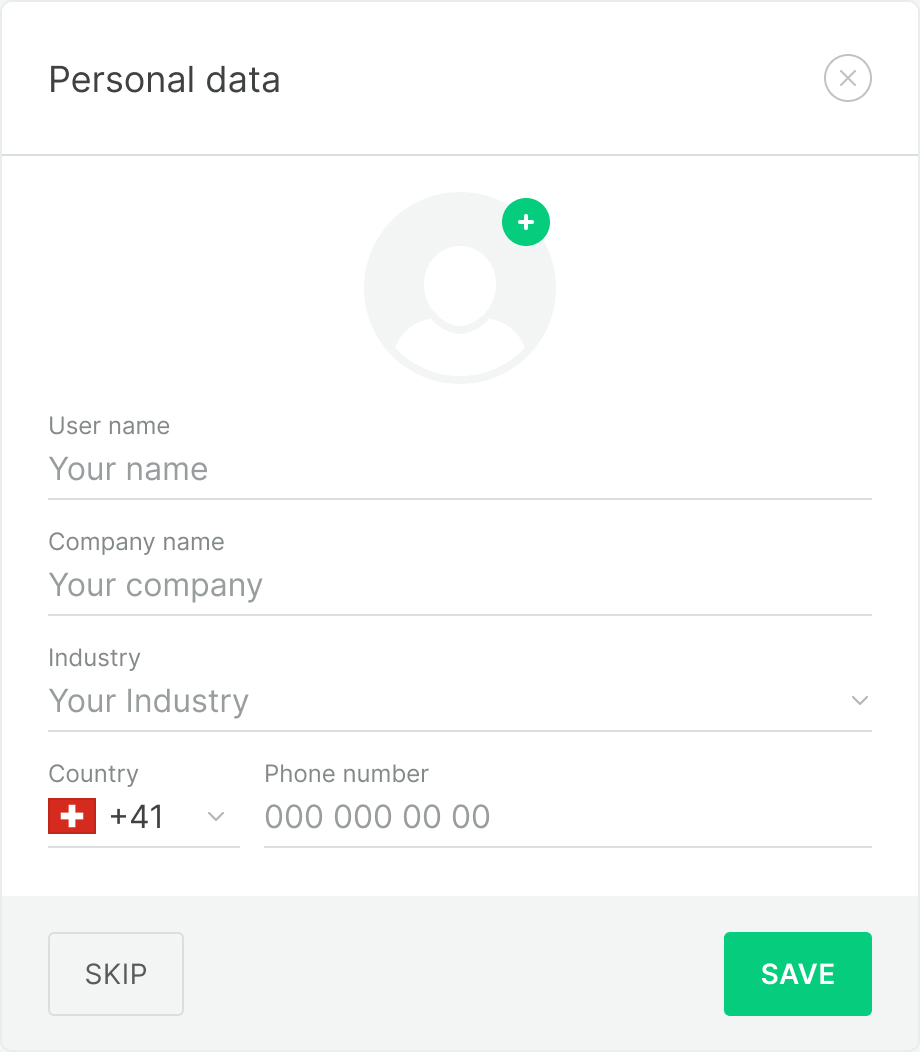Tap the User name field
Image resolution: width=920 pixels, height=1052 pixels.
click(x=460, y=469)
